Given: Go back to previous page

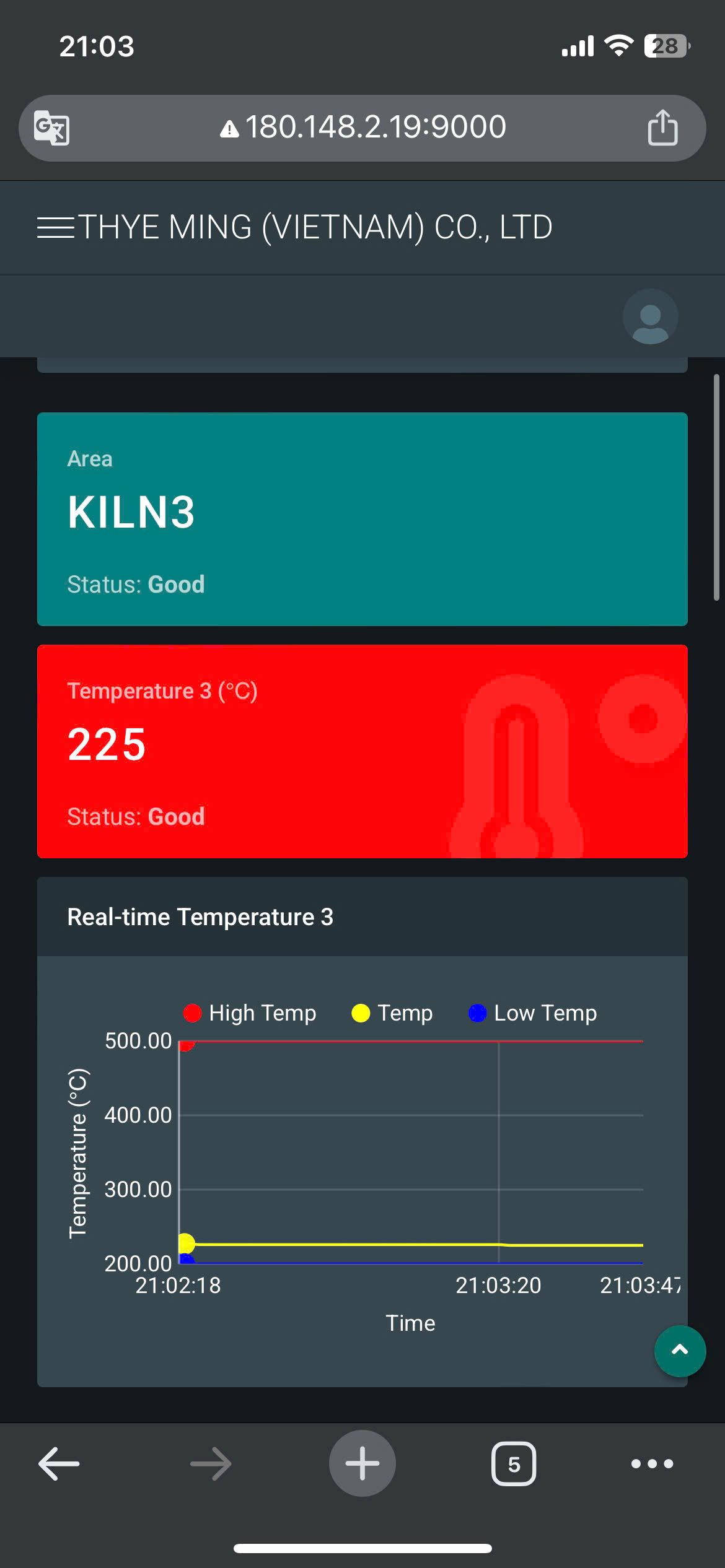Looking at the screenshot, I should [59, 1464].
